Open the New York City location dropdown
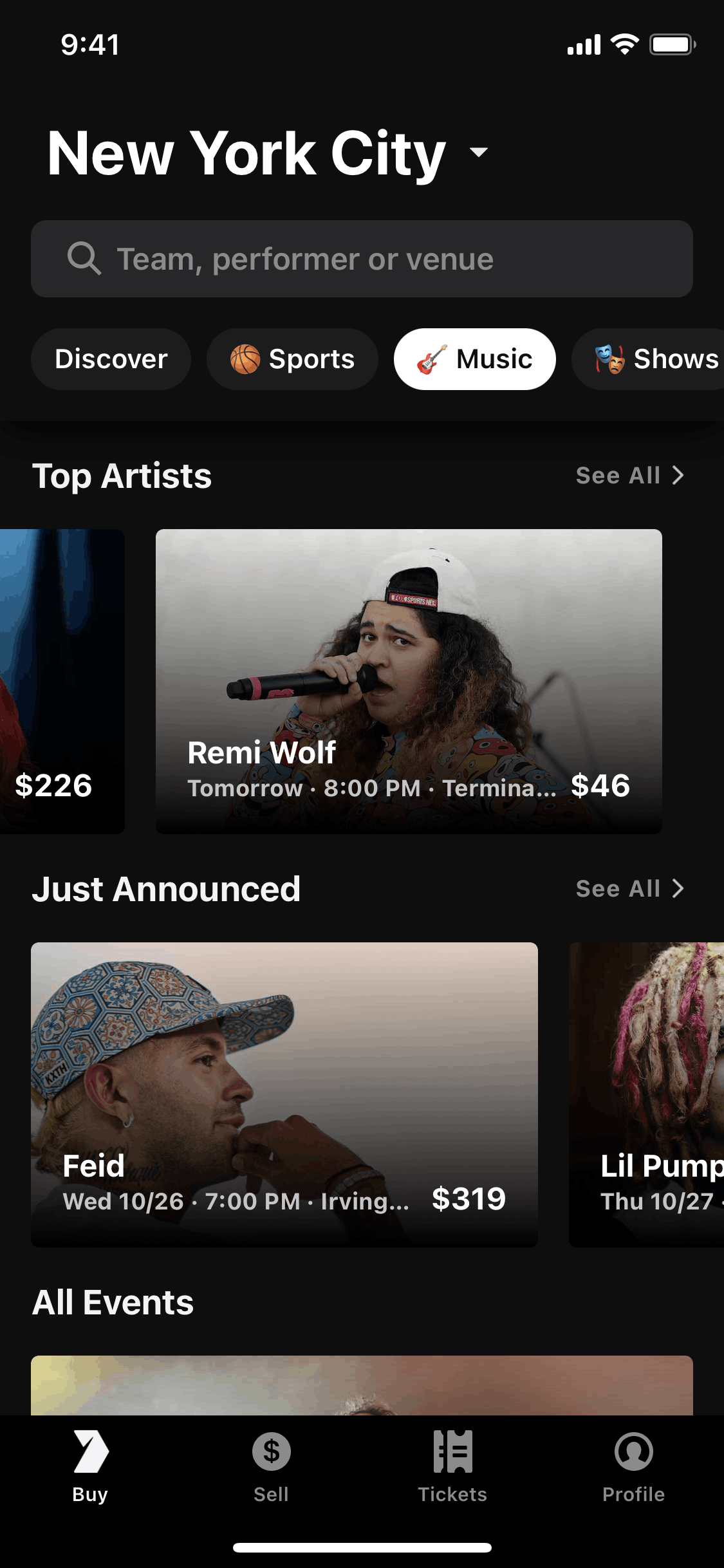 pos(267,153)
